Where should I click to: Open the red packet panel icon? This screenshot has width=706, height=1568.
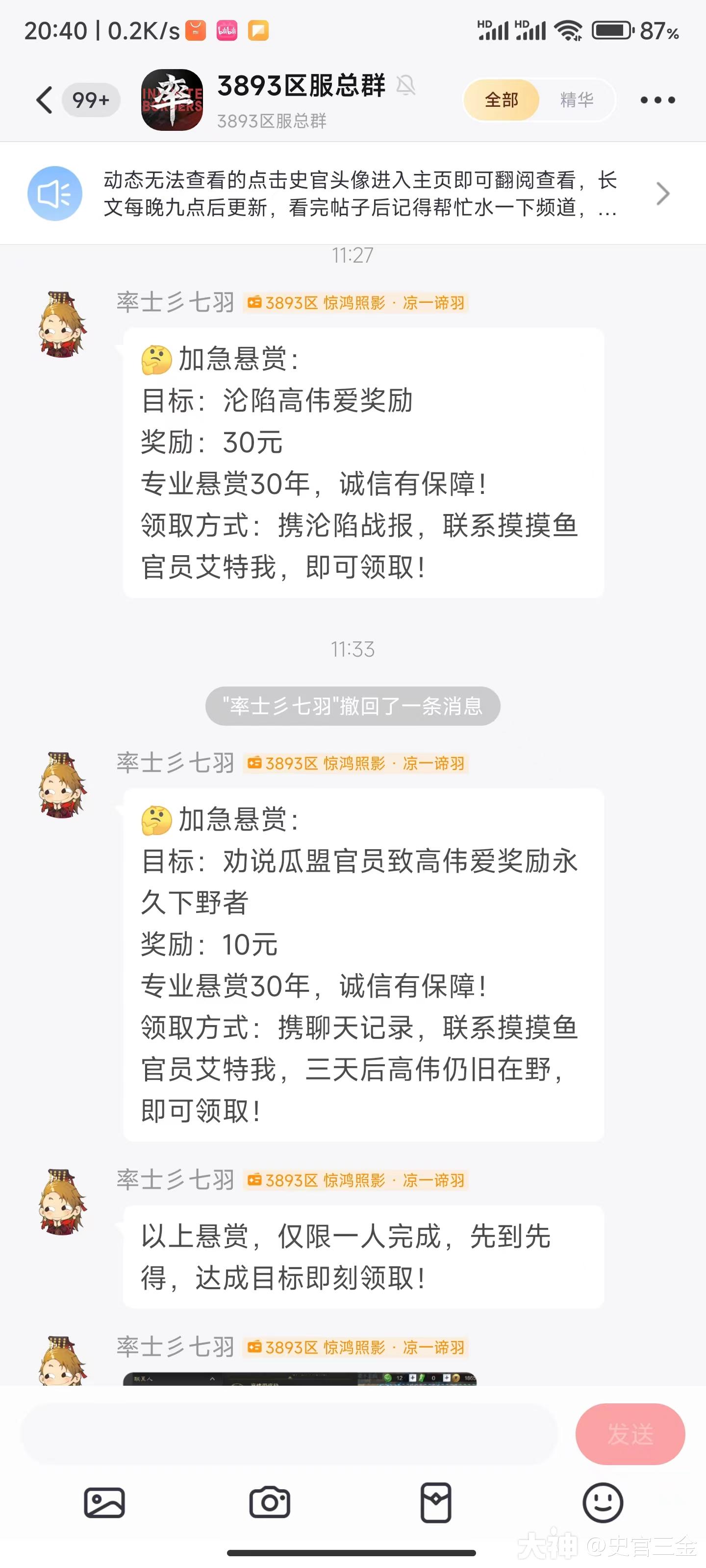coord(436,1502)
